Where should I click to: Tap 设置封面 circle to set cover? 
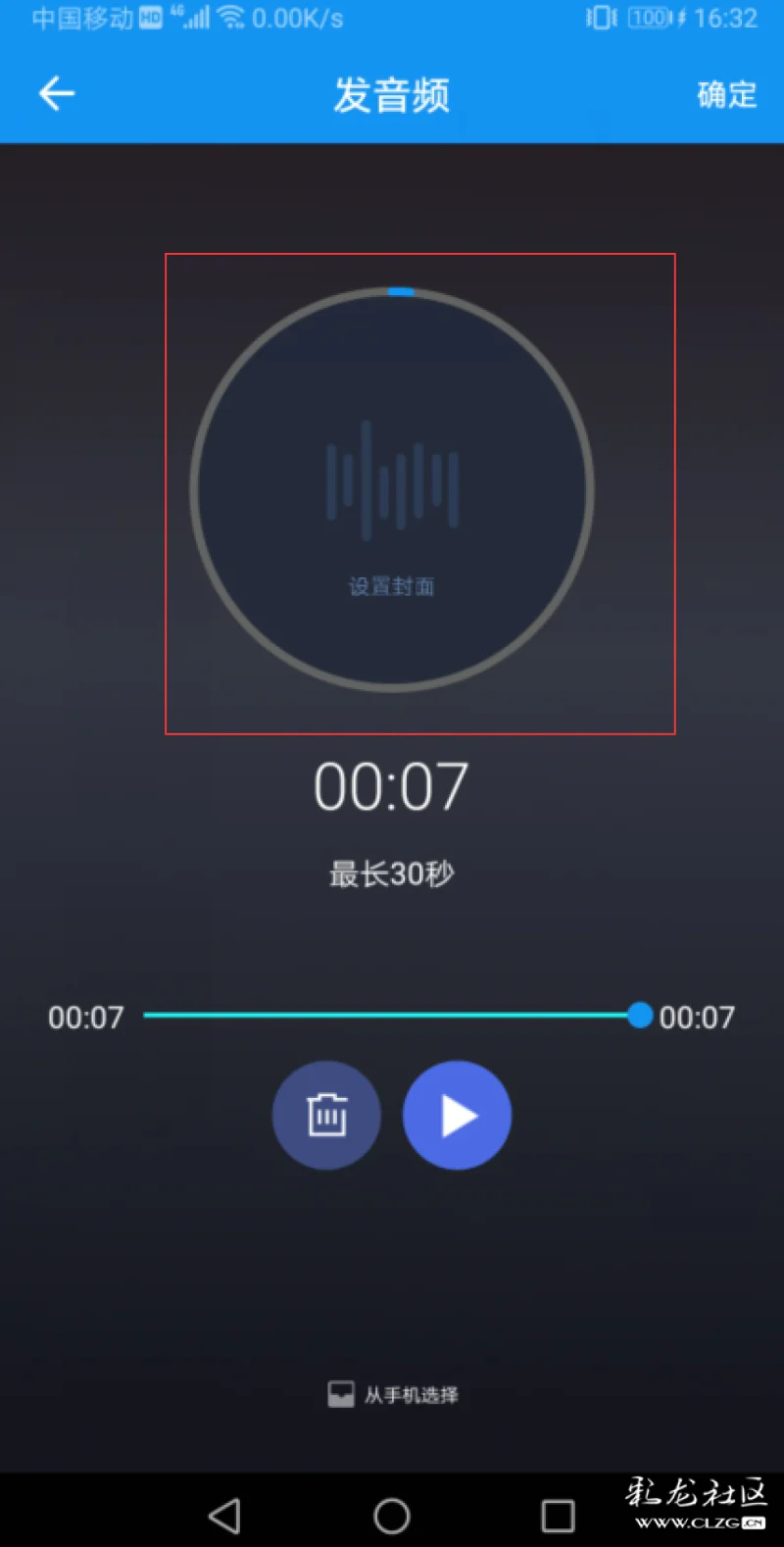(392, 490)
